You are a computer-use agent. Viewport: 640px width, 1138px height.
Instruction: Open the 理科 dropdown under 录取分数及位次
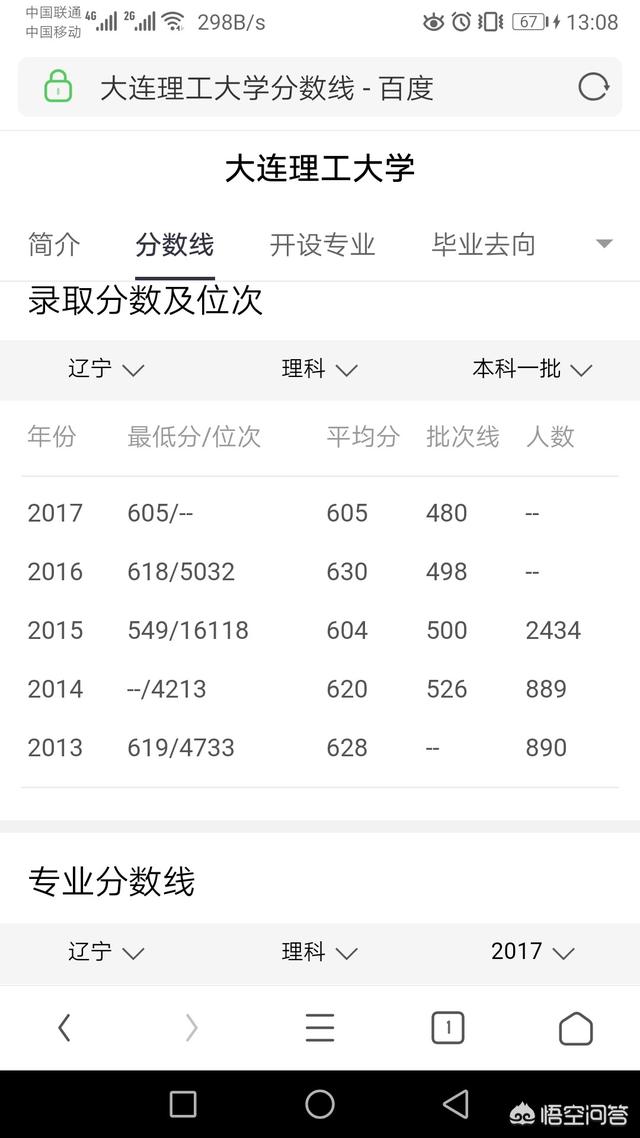pos(320,369)
